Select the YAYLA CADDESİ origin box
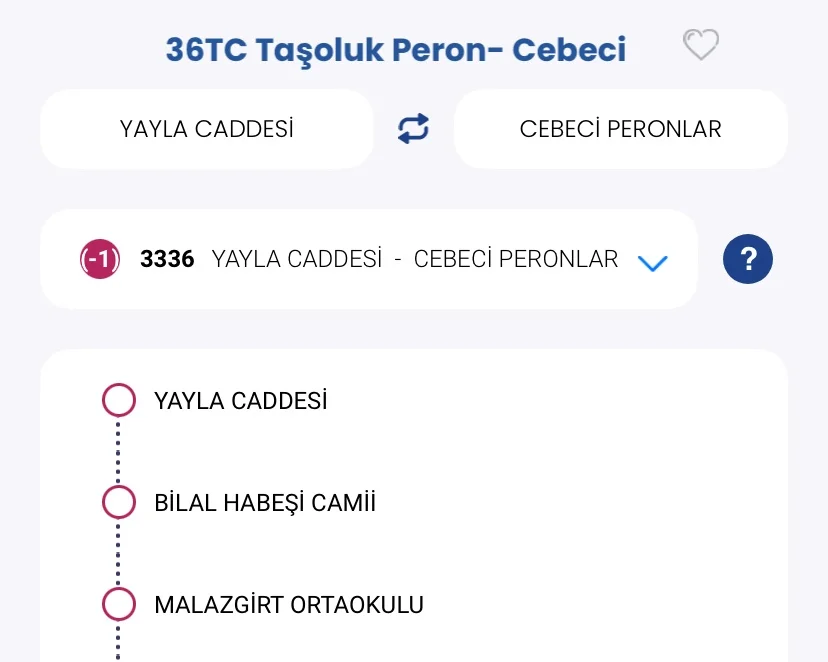This screenshot has height=662, width=828. point(206,129)
